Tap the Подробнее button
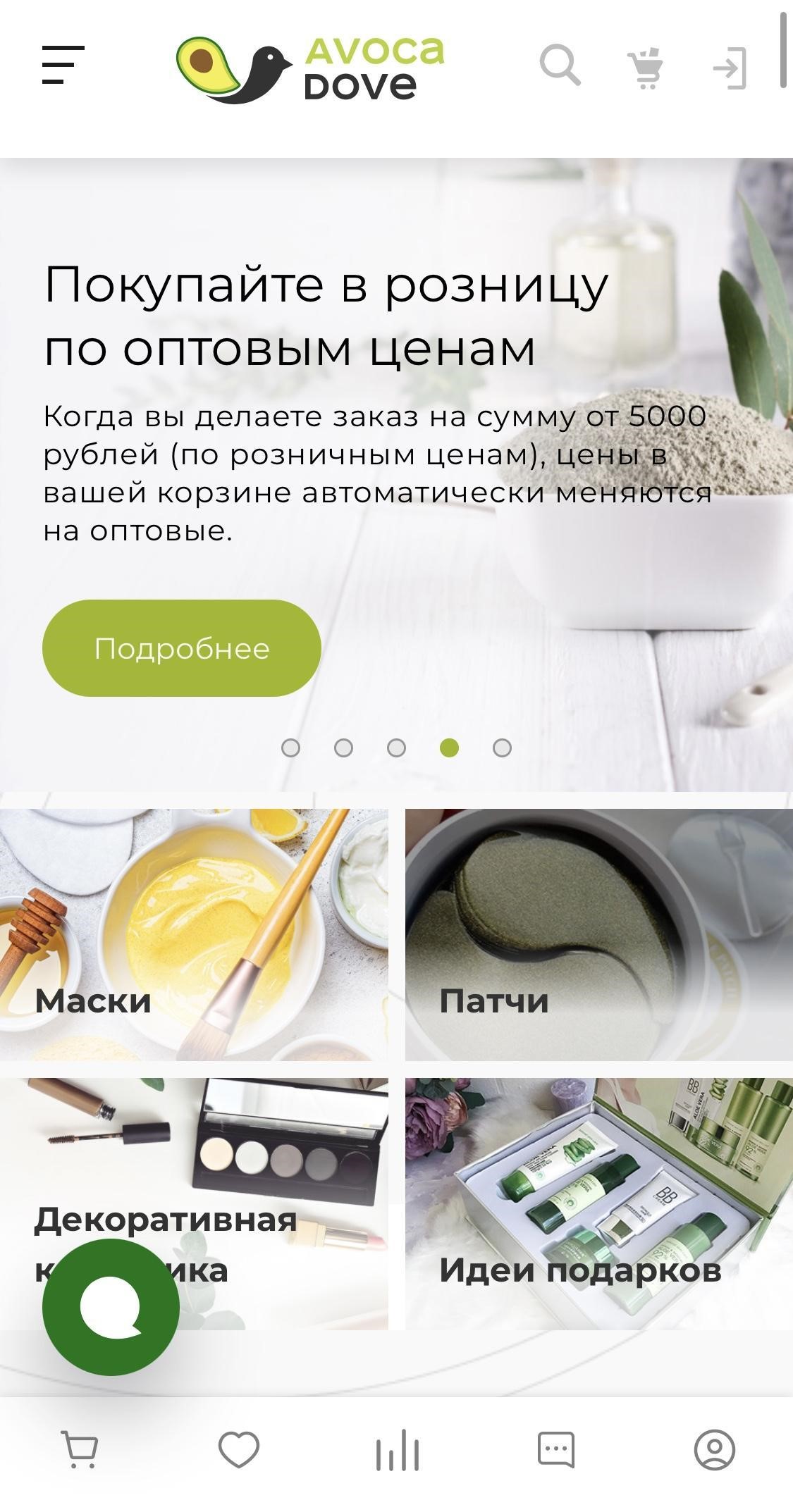This screenshot has height=1512, width=793. tap(182, 648)
